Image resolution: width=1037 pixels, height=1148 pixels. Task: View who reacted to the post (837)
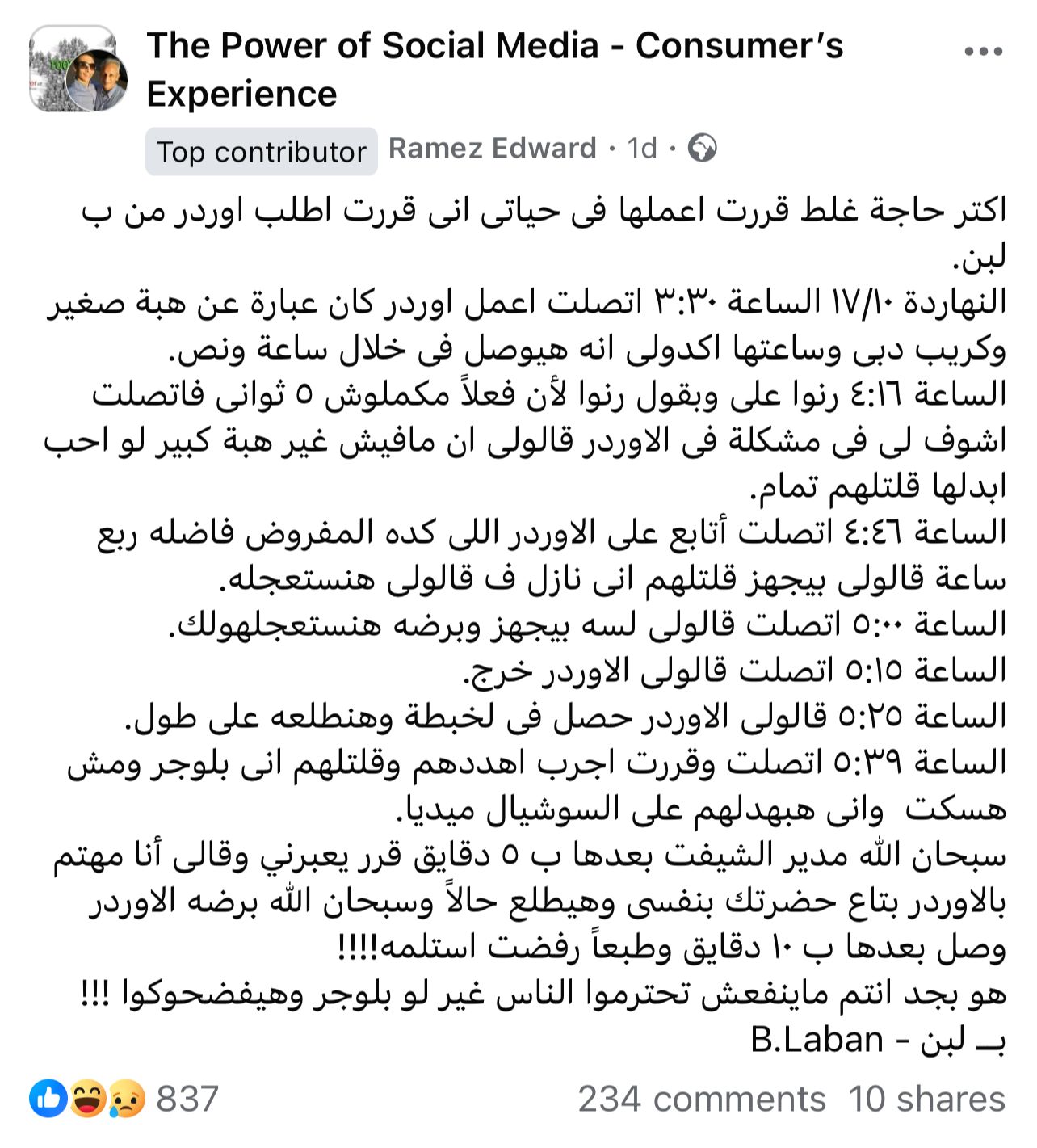tap(187, 1100)
